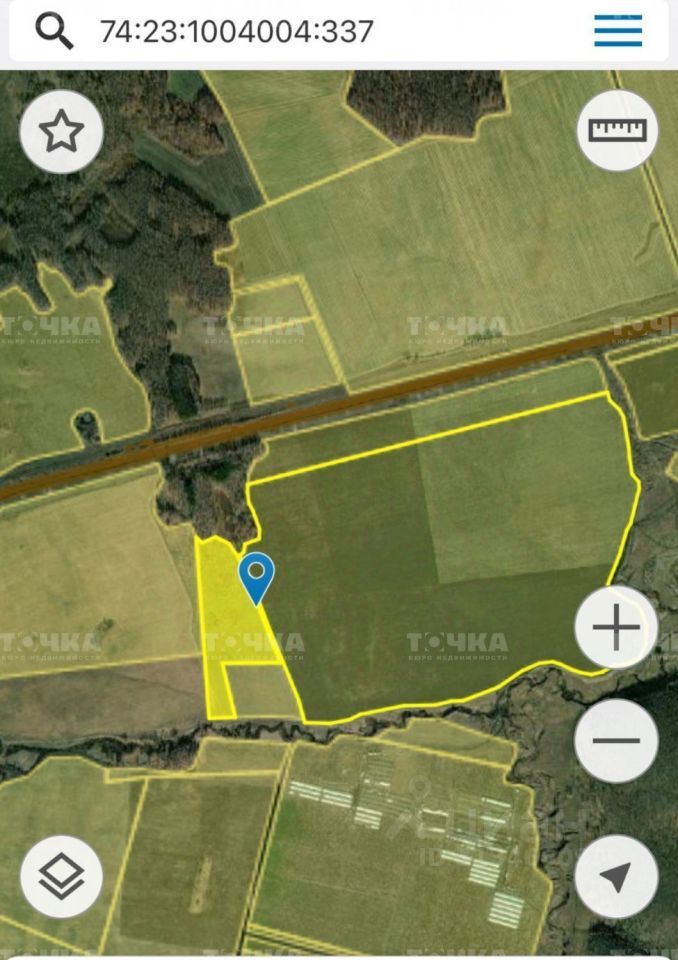Add parcel to favorites with star button

[x=61, y=132]
